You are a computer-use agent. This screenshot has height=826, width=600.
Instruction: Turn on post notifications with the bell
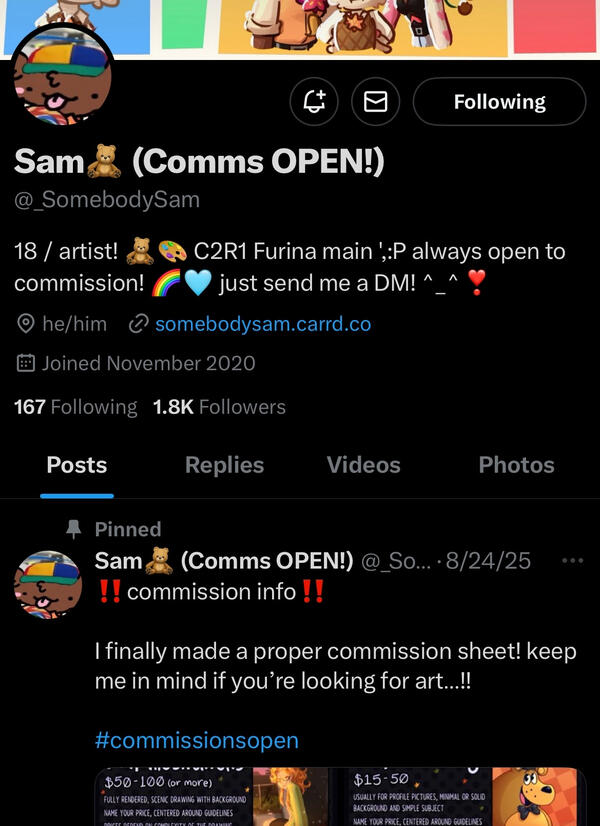[314, 102]
